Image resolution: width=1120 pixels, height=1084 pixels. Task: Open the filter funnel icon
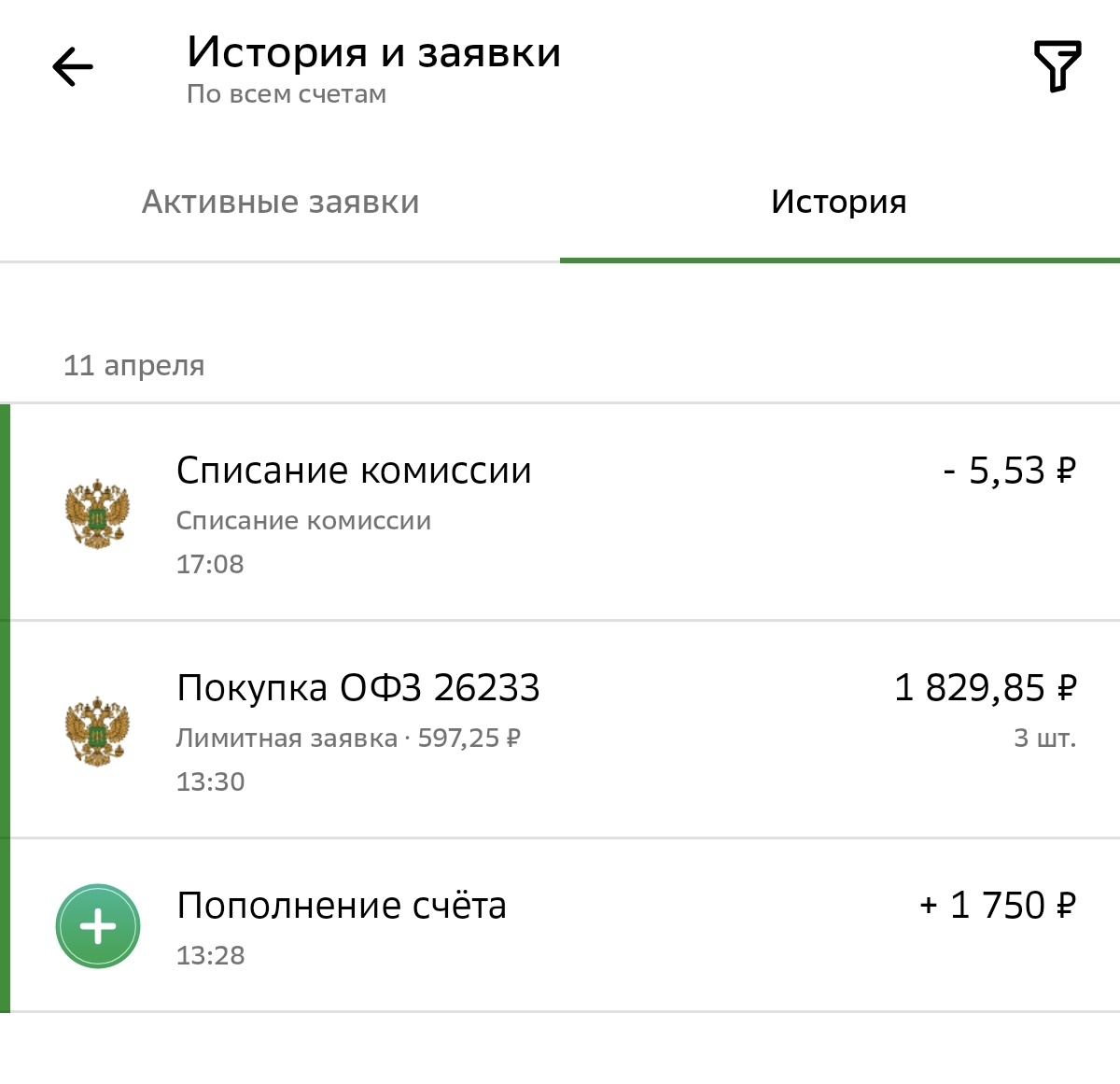click(x=1057, y=66)
